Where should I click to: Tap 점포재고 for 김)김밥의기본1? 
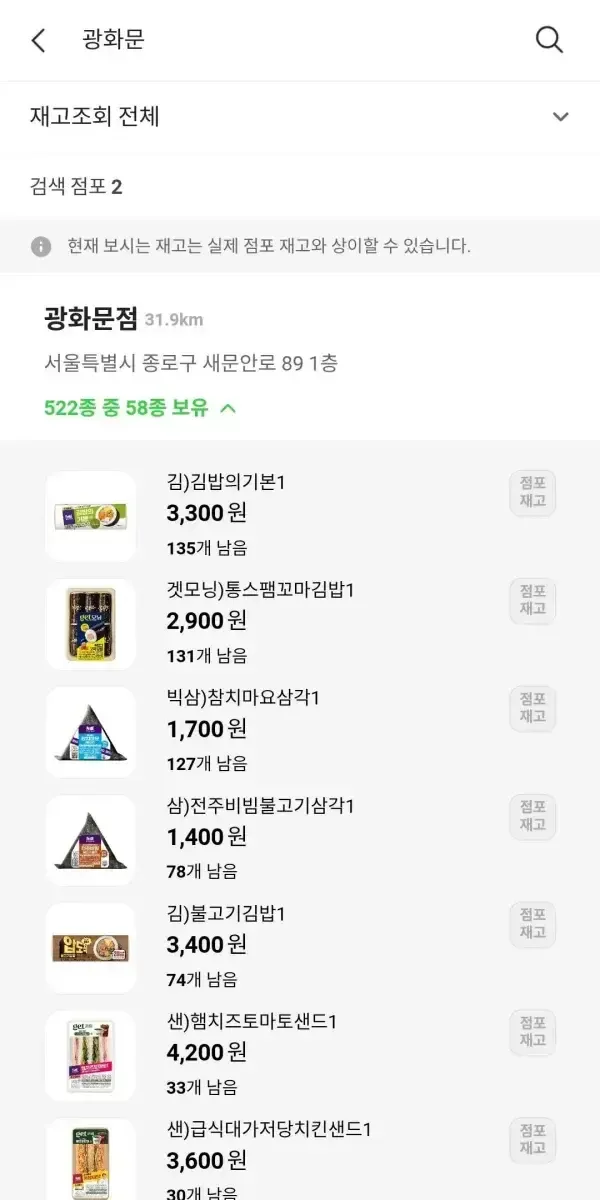point(532,493)
